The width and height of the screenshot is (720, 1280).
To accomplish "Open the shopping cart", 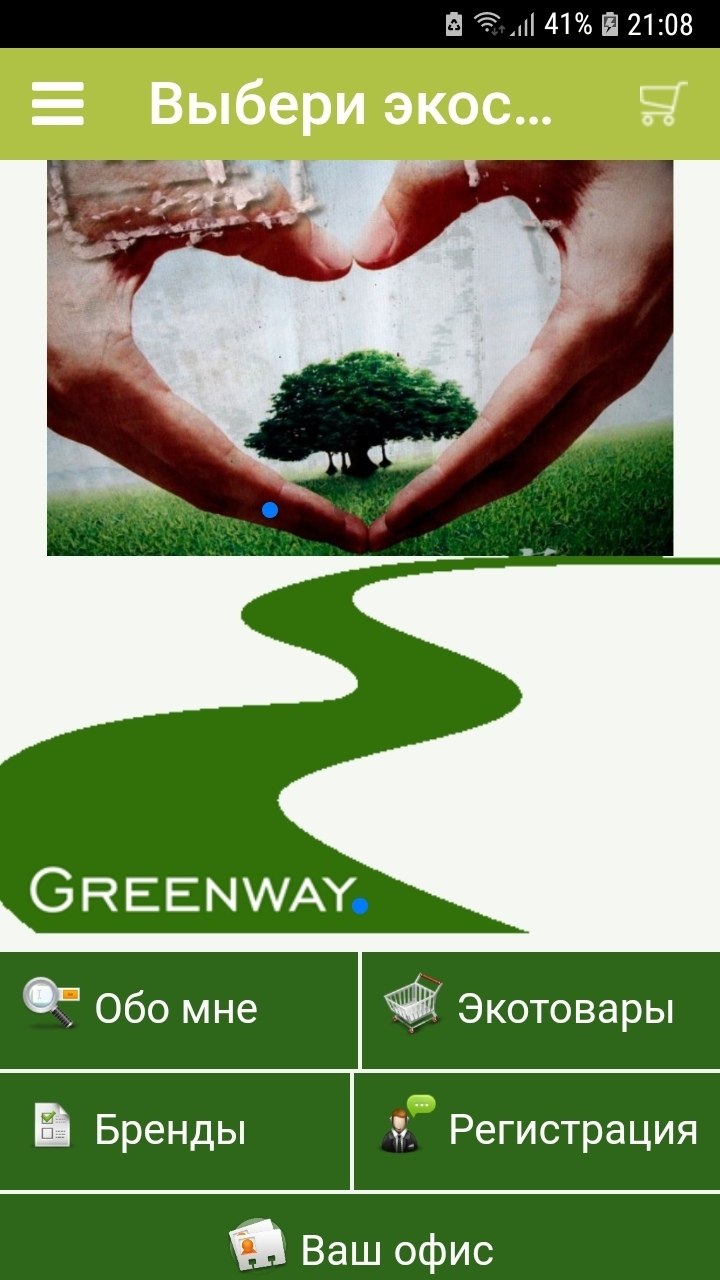I will [663, 103].
